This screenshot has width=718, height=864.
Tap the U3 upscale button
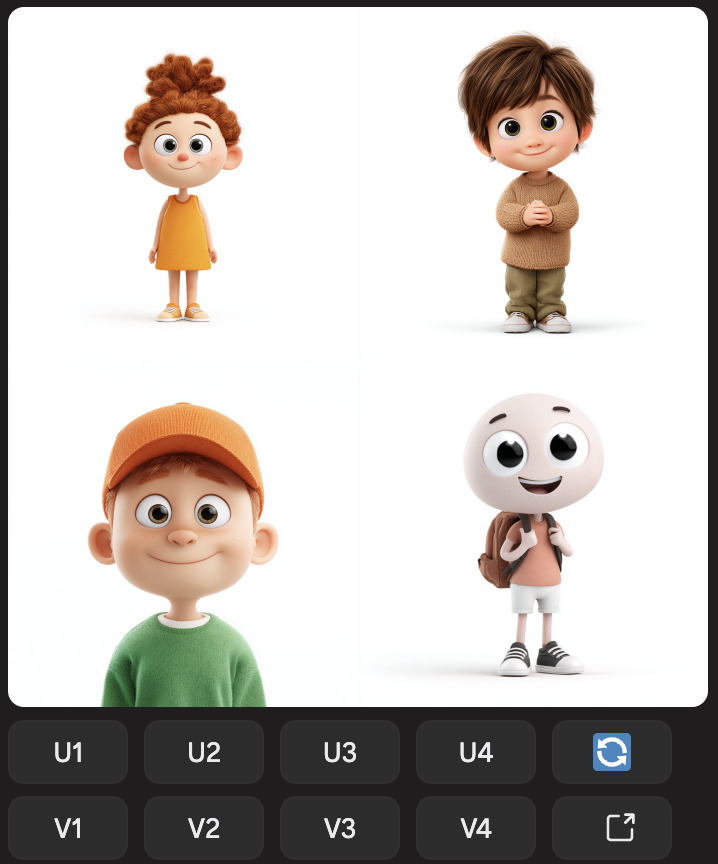click(x=340, y=752)
